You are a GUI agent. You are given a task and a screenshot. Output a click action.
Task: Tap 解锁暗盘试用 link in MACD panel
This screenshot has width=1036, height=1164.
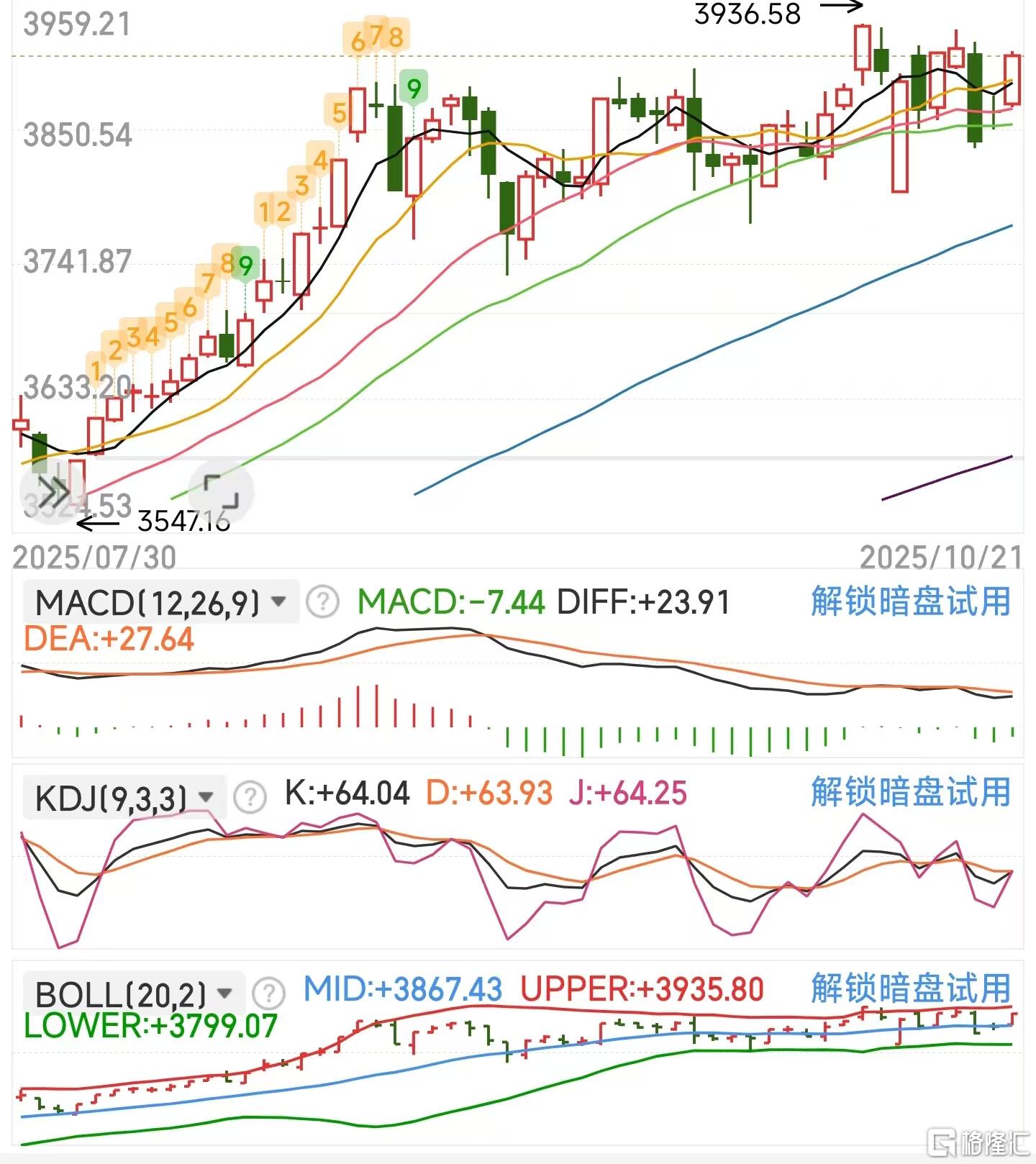click(x=911, y=601)
